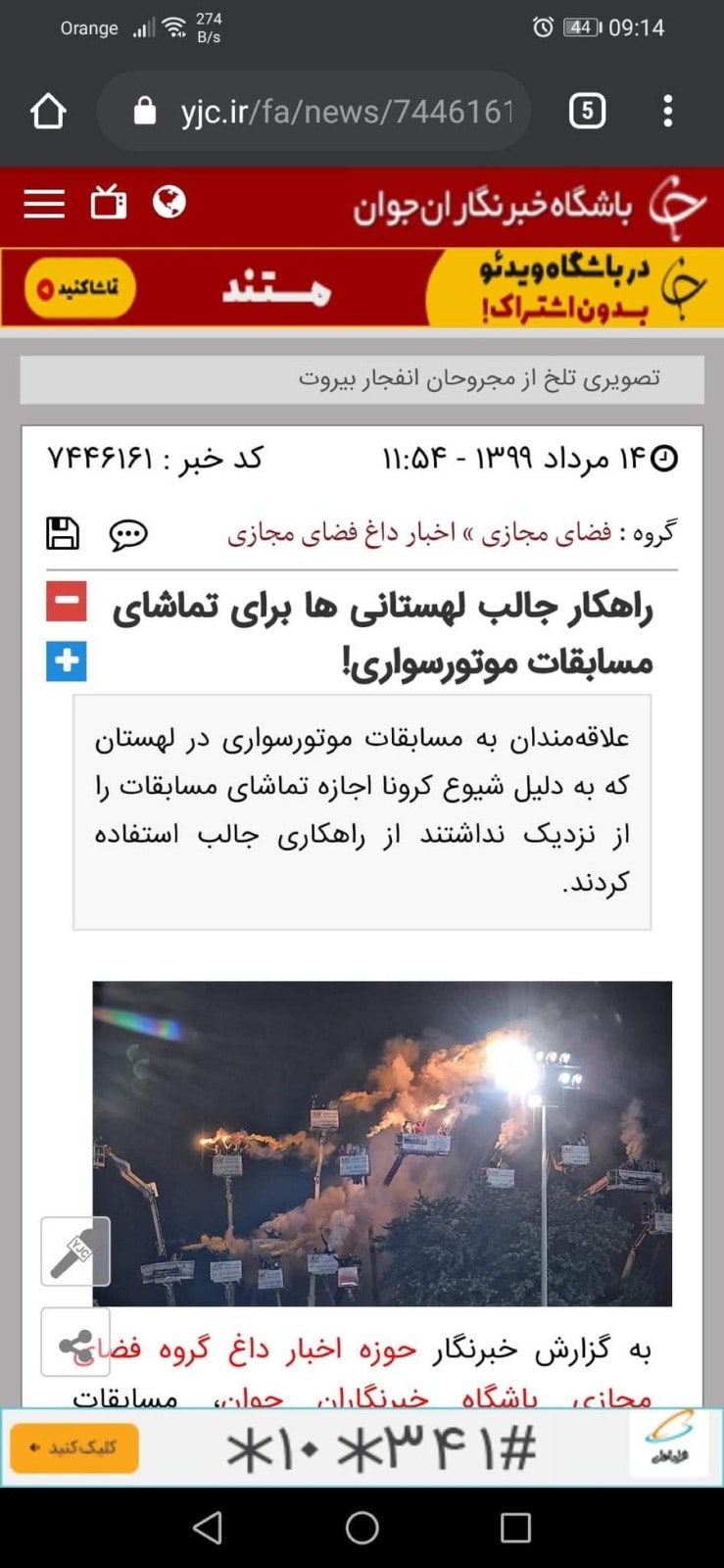Image resolution: width=724 pixels, height=1568 pixels.
Task: Tap the orange کلیک کنید ad button
Action: [74, 1447]
